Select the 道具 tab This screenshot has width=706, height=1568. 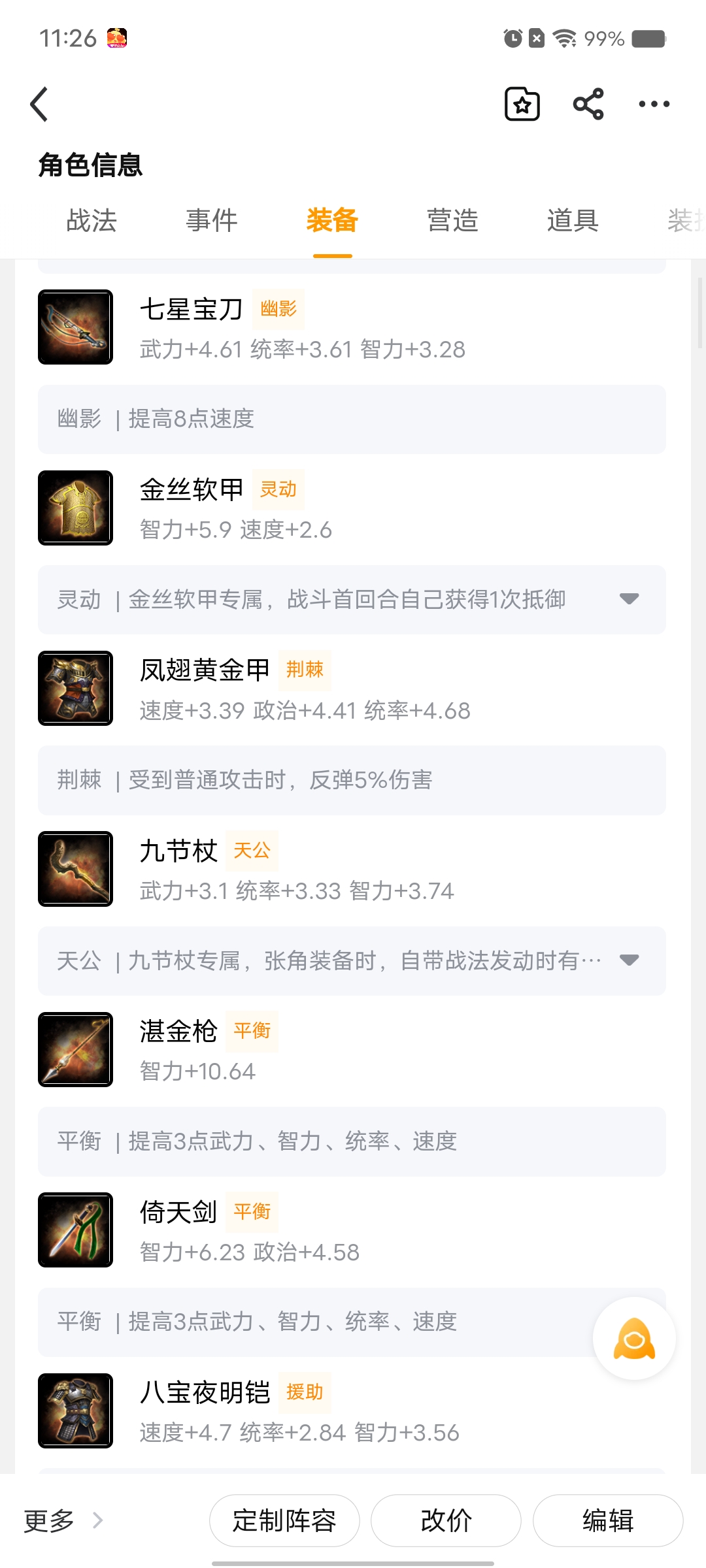[x=573, y=221]
